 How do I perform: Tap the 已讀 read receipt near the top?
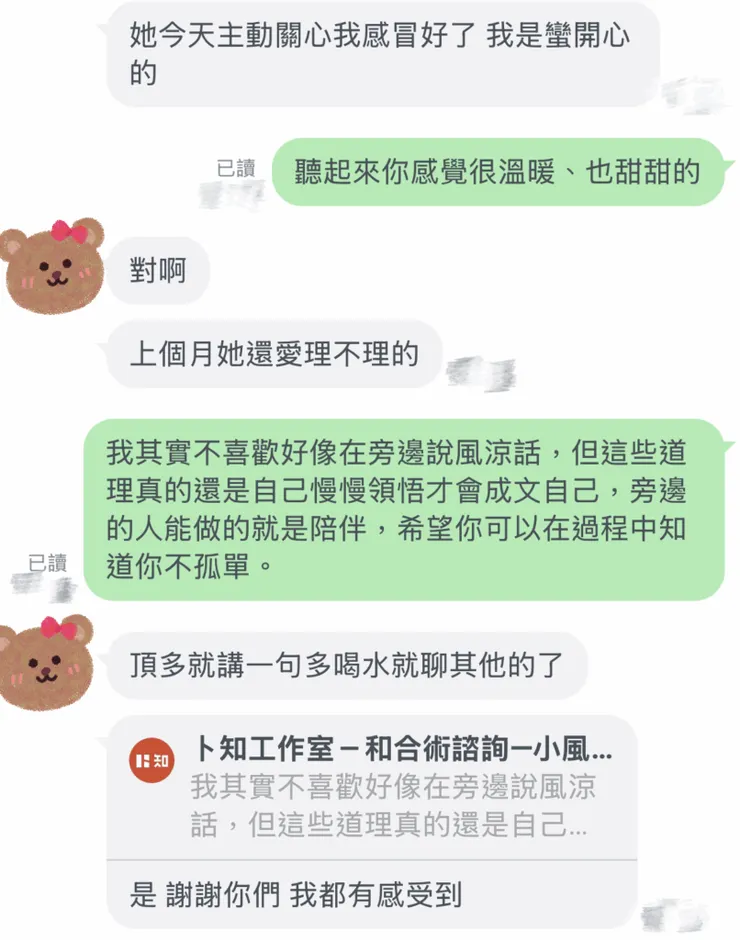point(235,166)
